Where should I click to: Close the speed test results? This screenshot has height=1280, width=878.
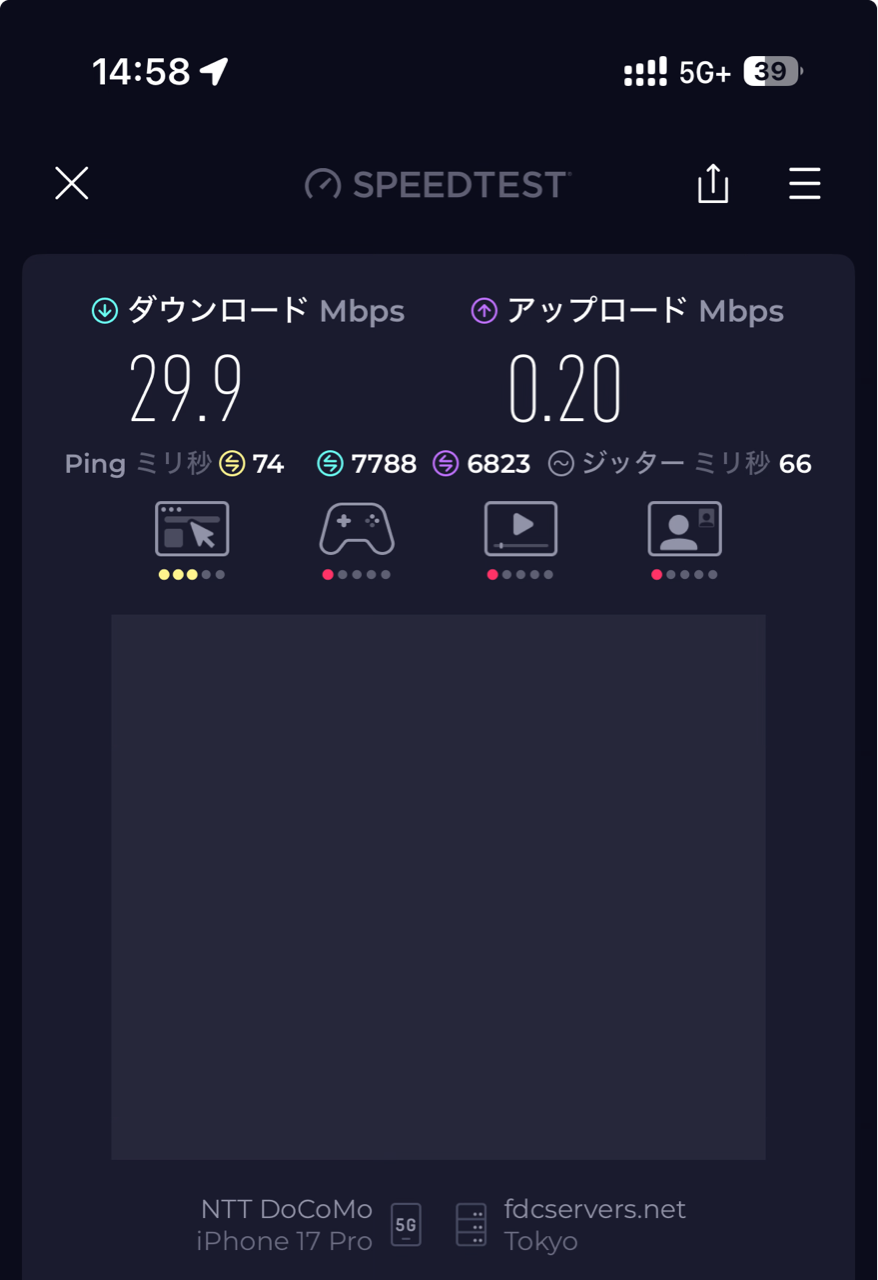pyautogui.click(x=72, y=184)
